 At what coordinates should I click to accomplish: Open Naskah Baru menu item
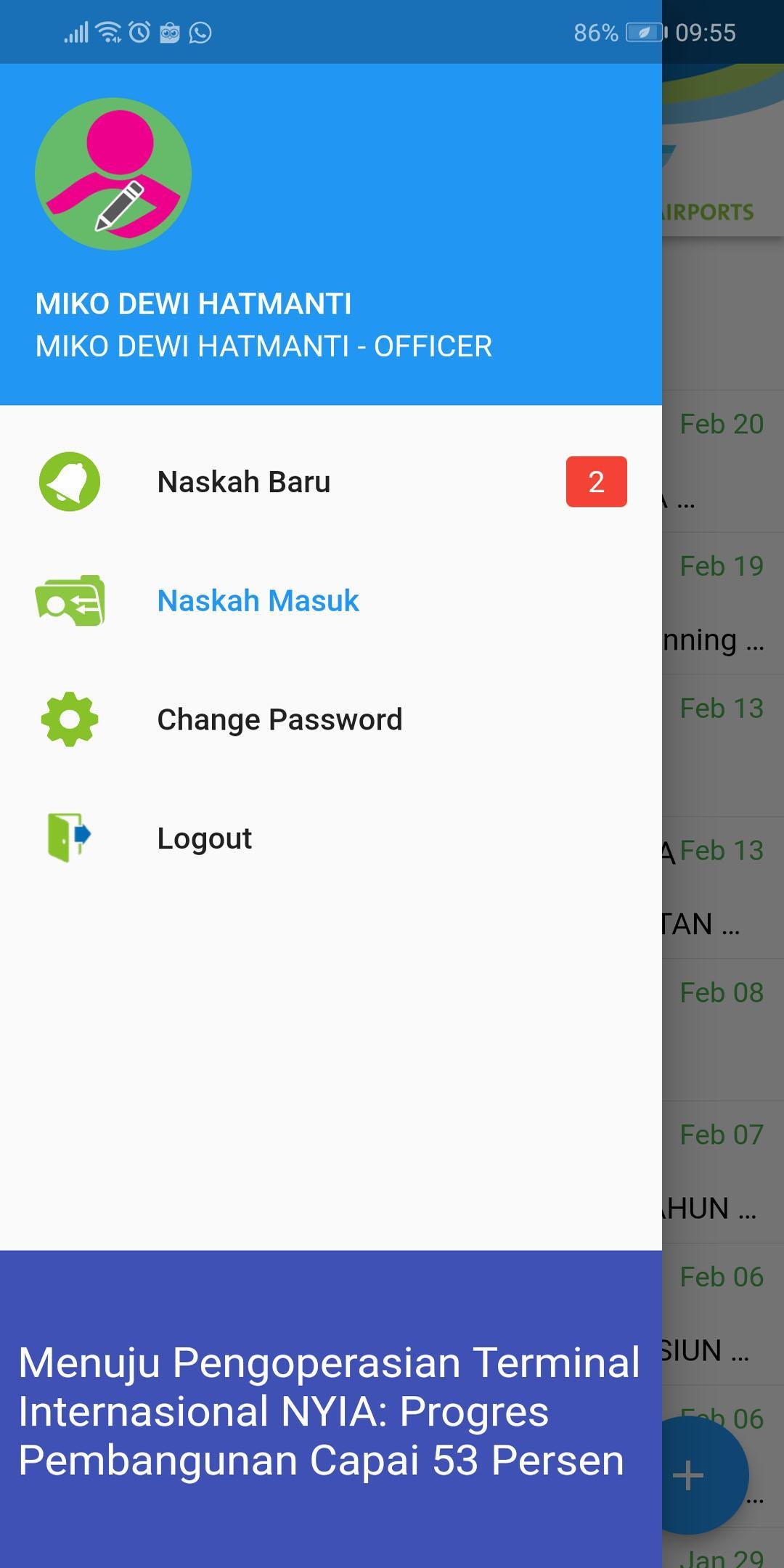[244, 482]
